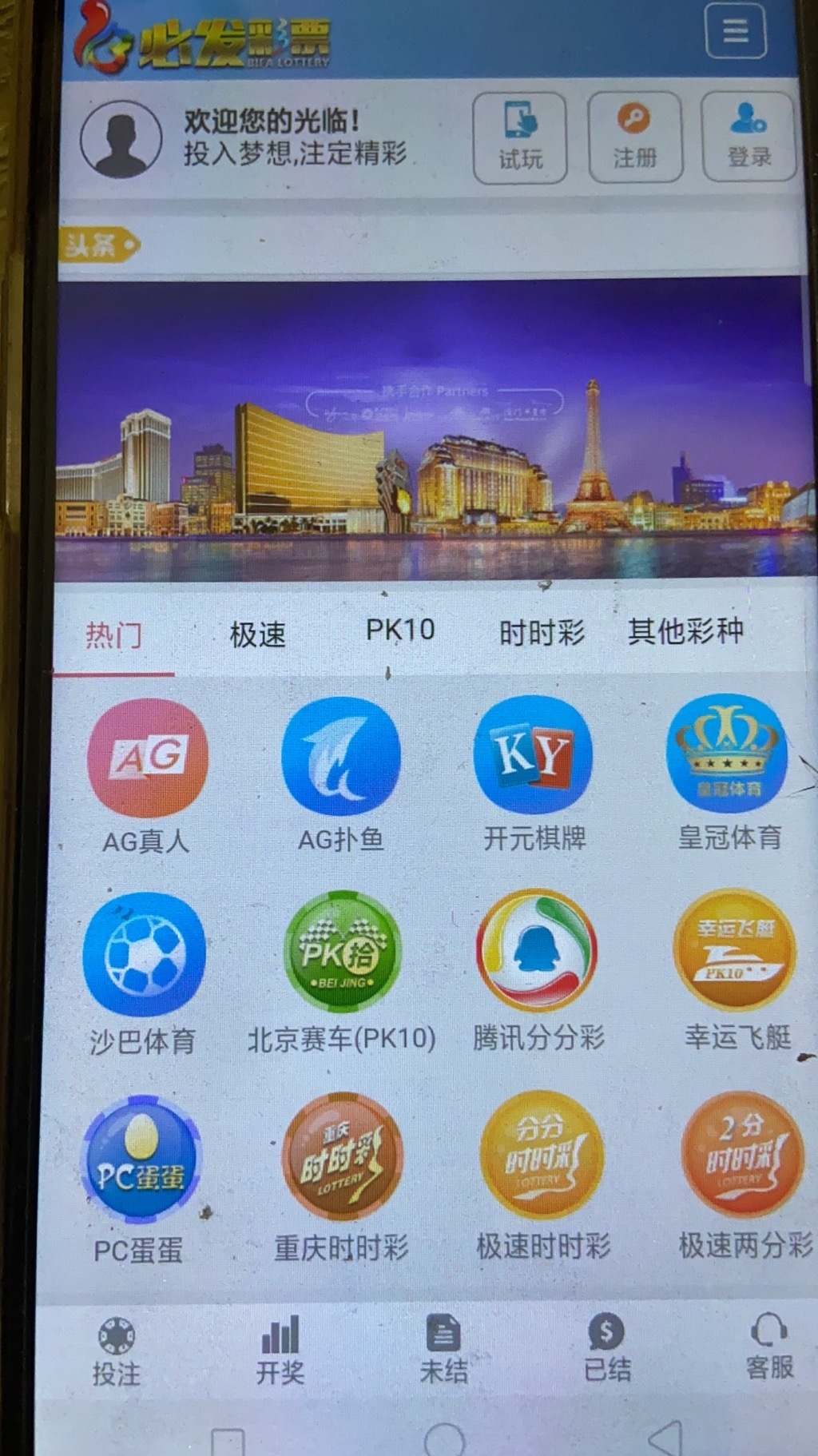Open AG扑鱼 game
This screenshot has height=1456, width=818.
(x=341, y=756)
